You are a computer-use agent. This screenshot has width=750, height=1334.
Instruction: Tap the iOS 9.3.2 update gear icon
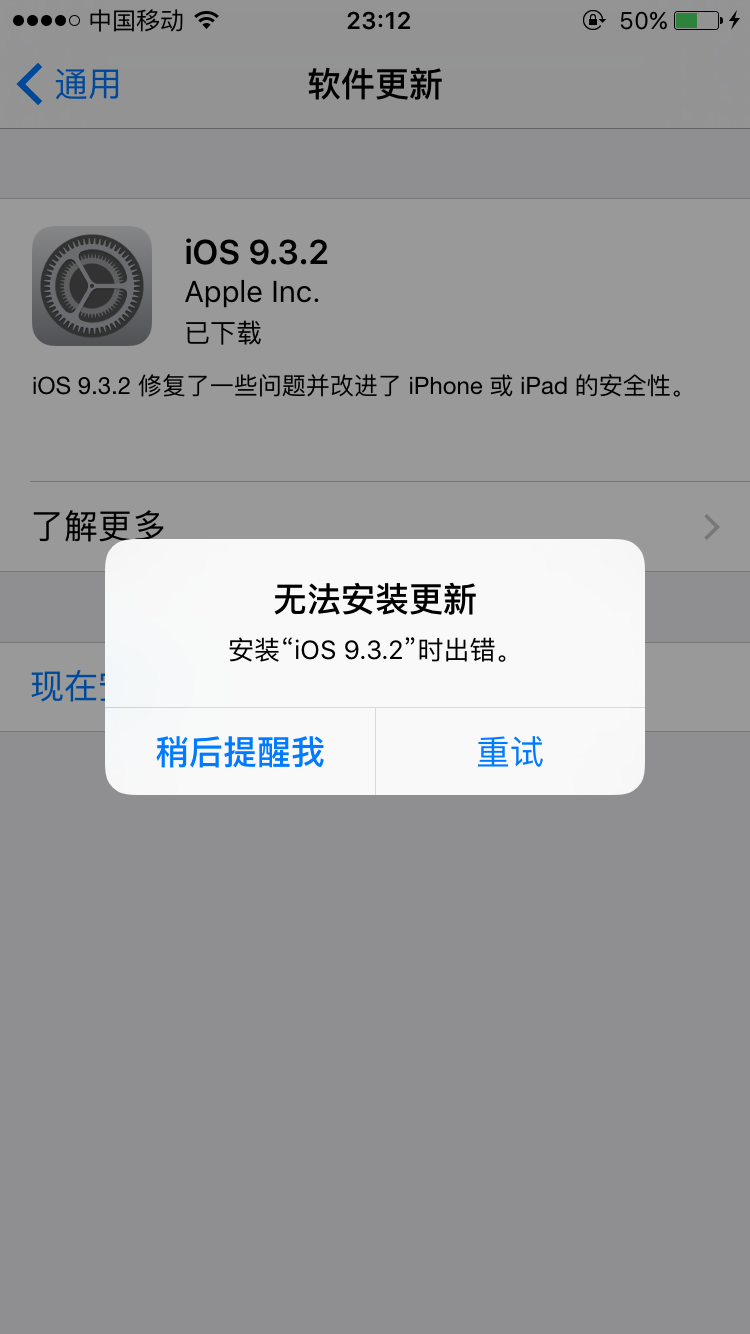(x=91, y=285)
